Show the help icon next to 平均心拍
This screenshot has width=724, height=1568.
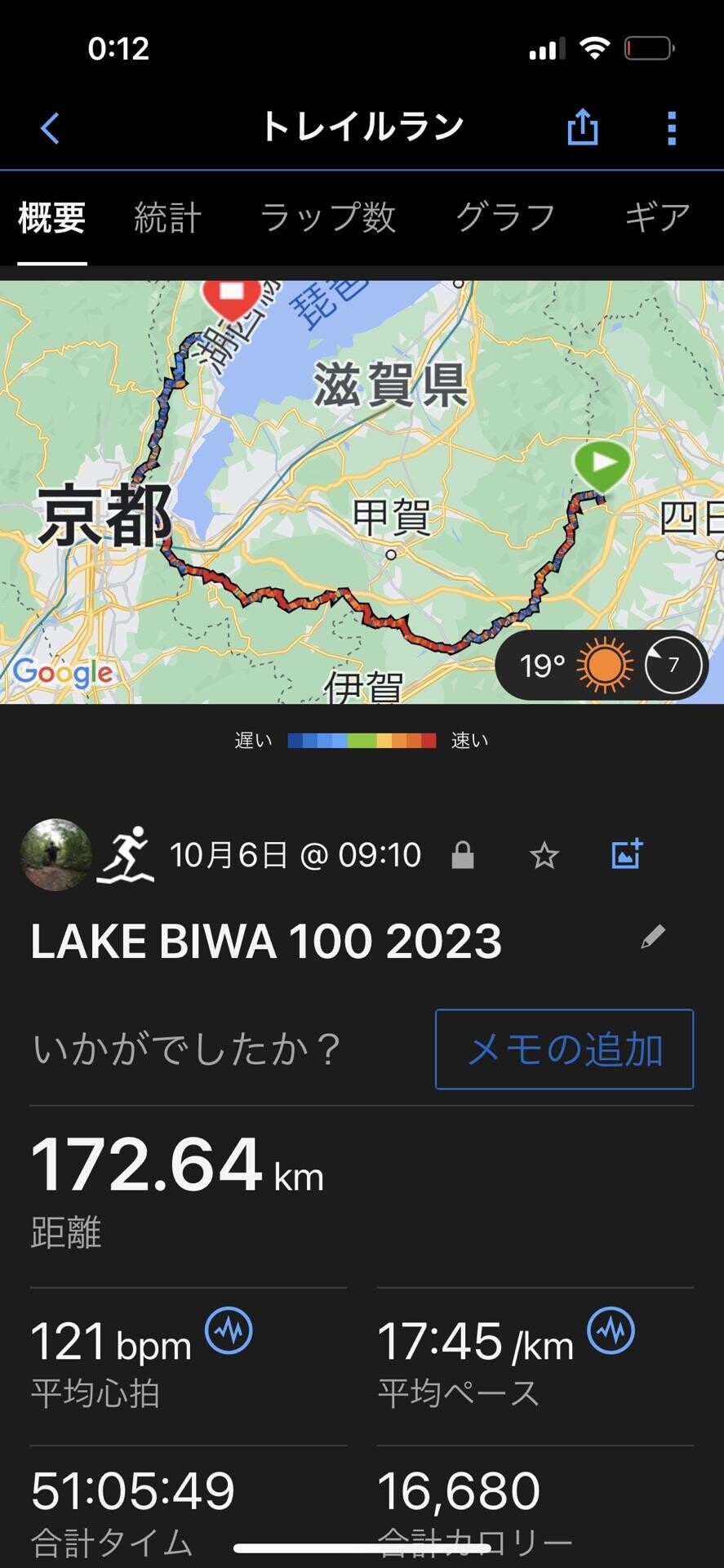(229, 1330)
